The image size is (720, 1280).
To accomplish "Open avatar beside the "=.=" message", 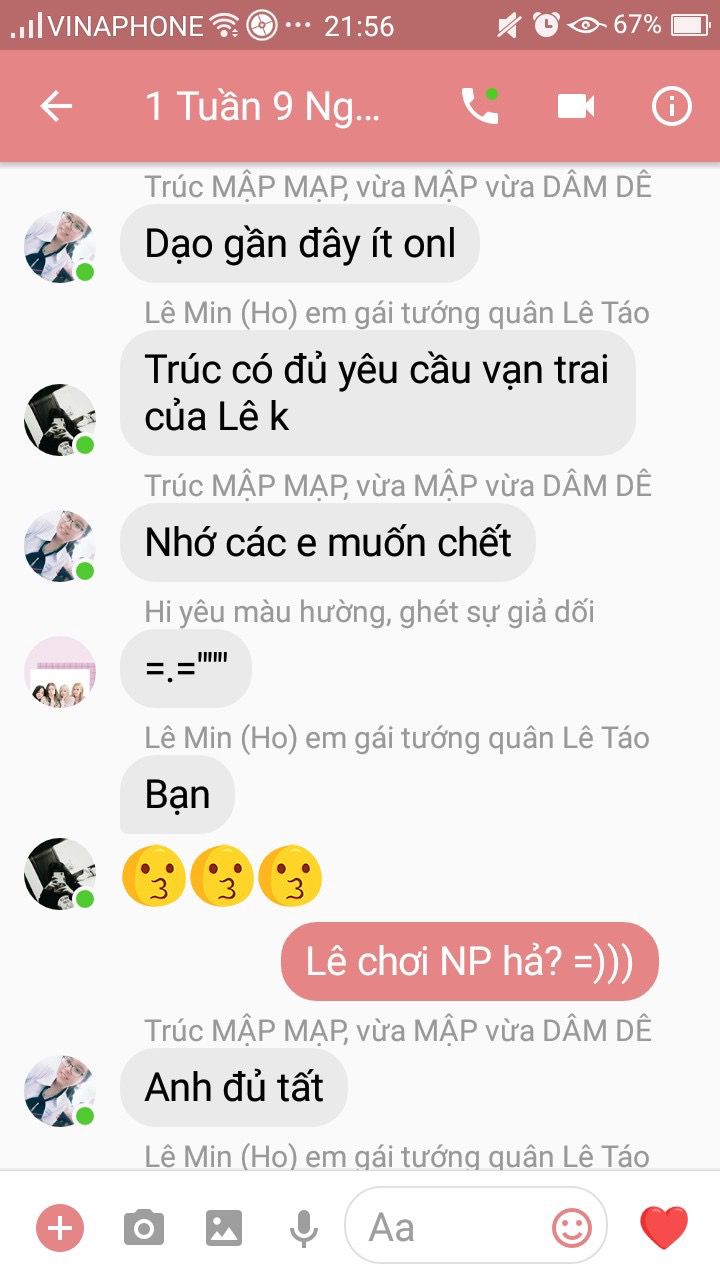I will (60, 672).
